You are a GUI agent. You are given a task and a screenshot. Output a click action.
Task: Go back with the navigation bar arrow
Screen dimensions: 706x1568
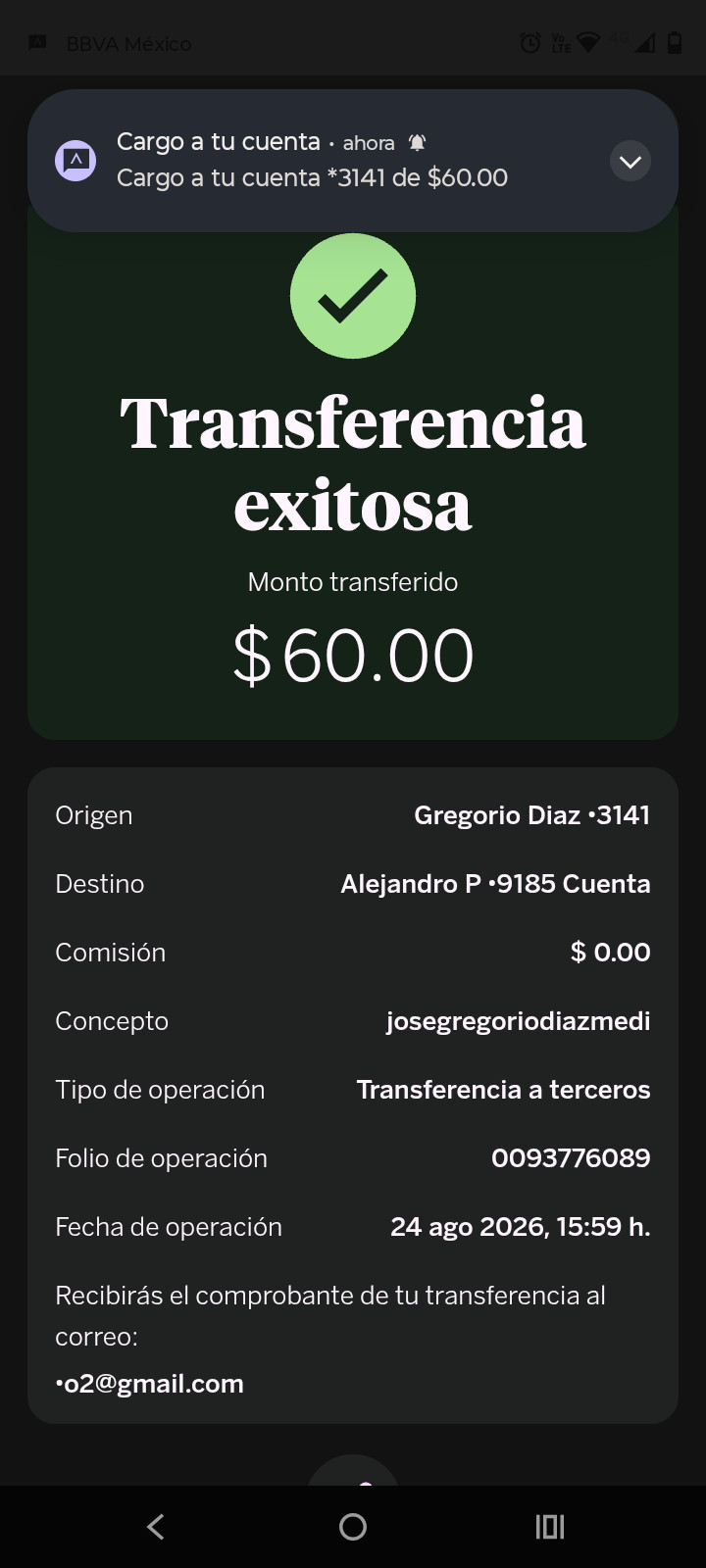tap(156, 1526)
